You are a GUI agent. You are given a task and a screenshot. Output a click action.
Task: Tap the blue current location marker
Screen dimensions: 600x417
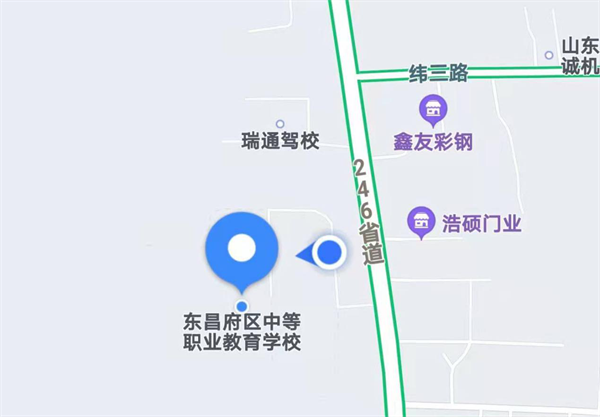click(x=327, y=253)
